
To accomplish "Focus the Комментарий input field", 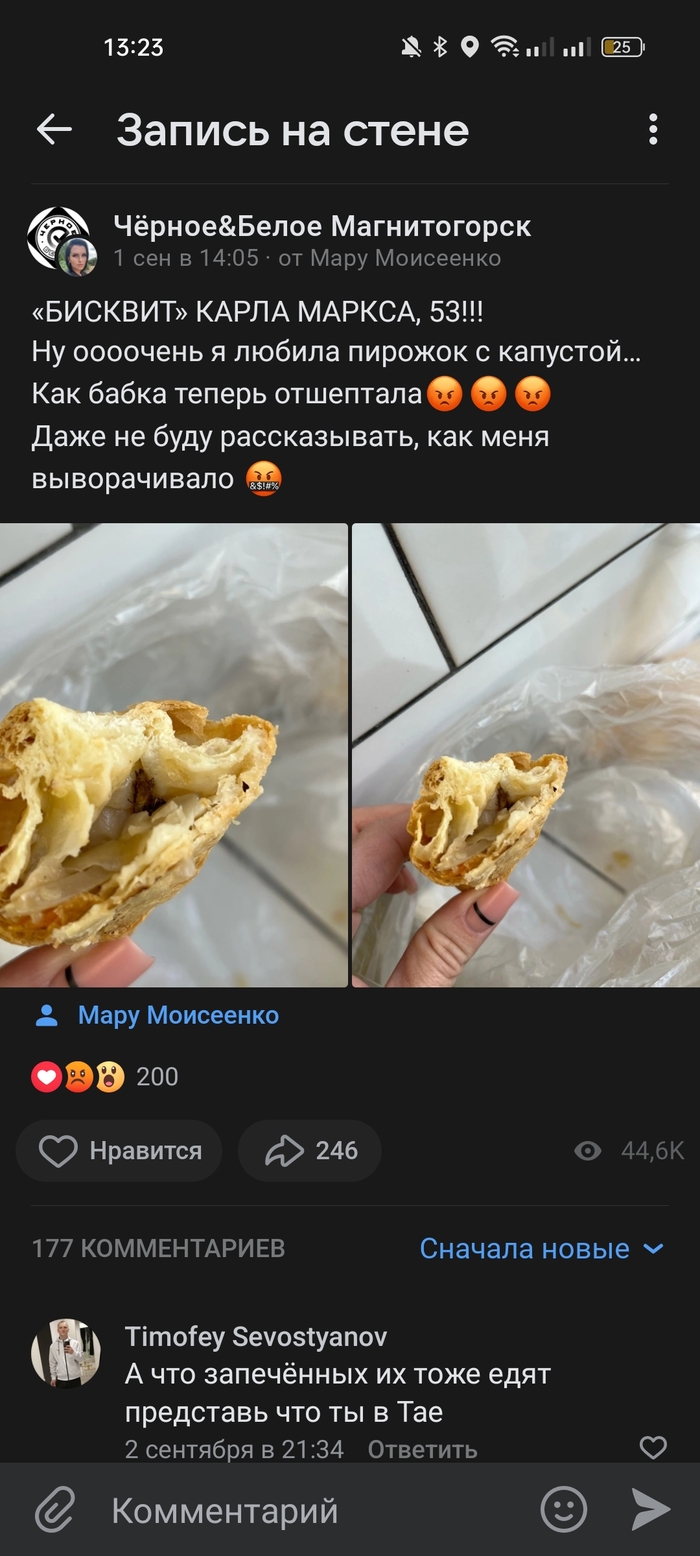I will tap(310, 1510).
